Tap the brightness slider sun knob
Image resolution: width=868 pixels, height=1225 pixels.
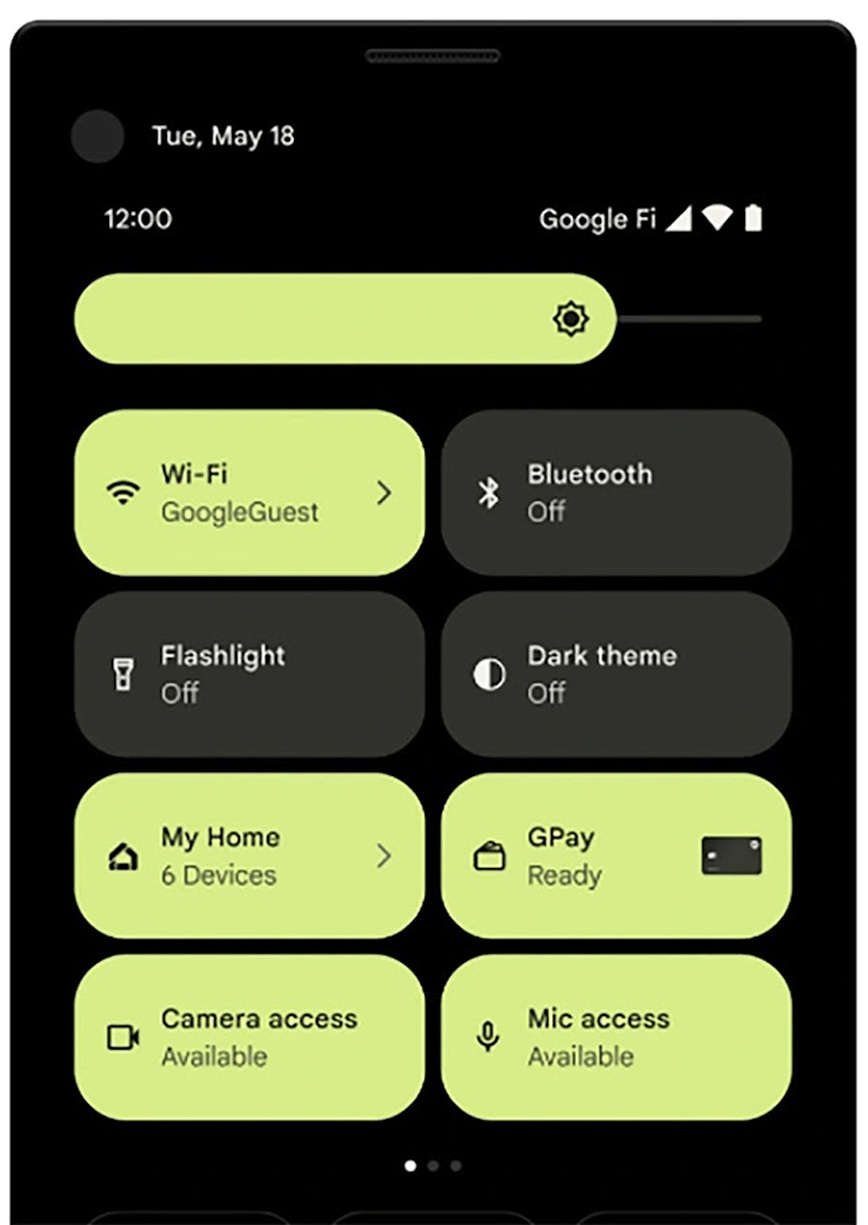point(571,319)
